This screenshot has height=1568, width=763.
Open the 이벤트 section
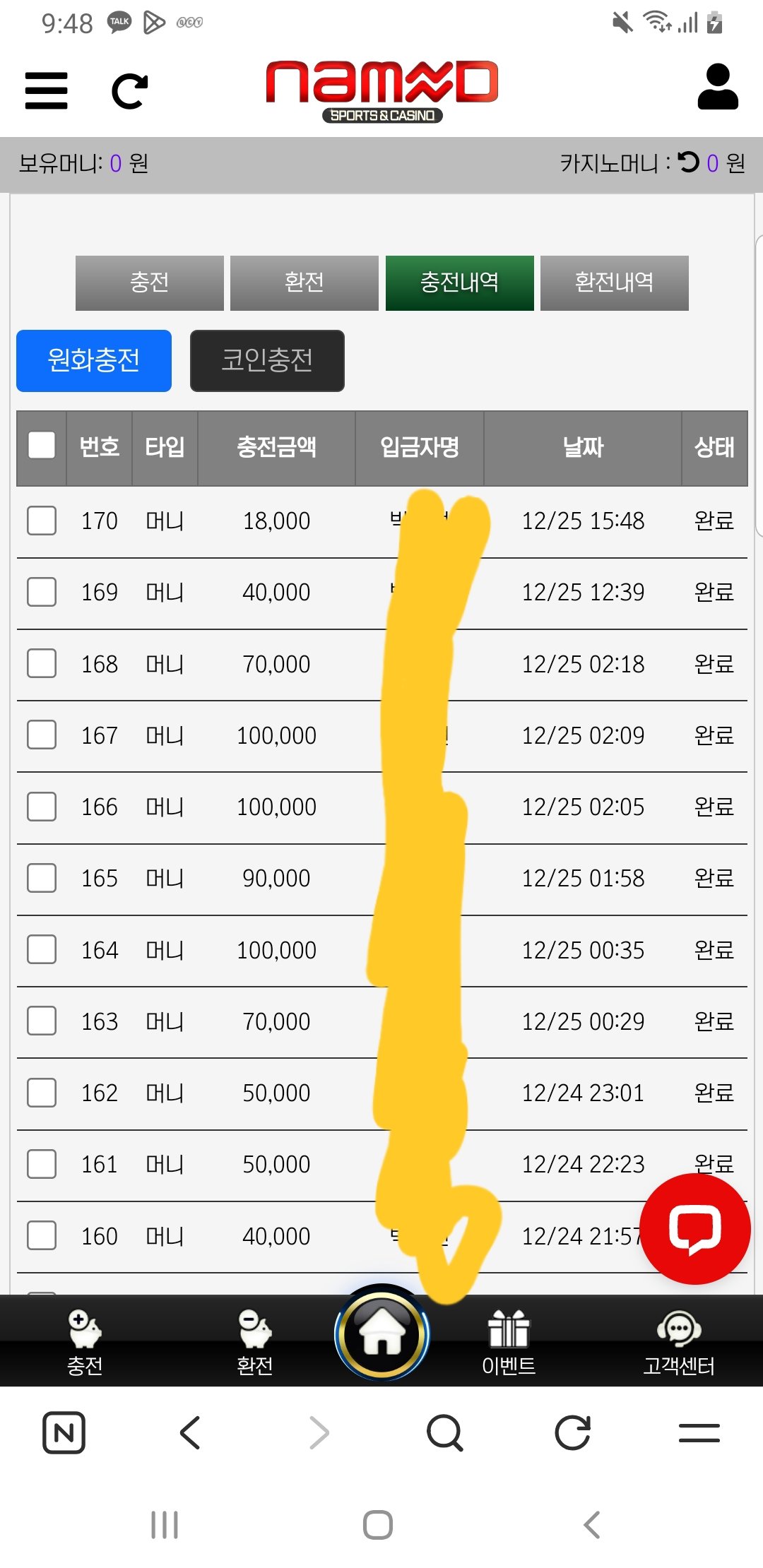(x=509, y=1342)
